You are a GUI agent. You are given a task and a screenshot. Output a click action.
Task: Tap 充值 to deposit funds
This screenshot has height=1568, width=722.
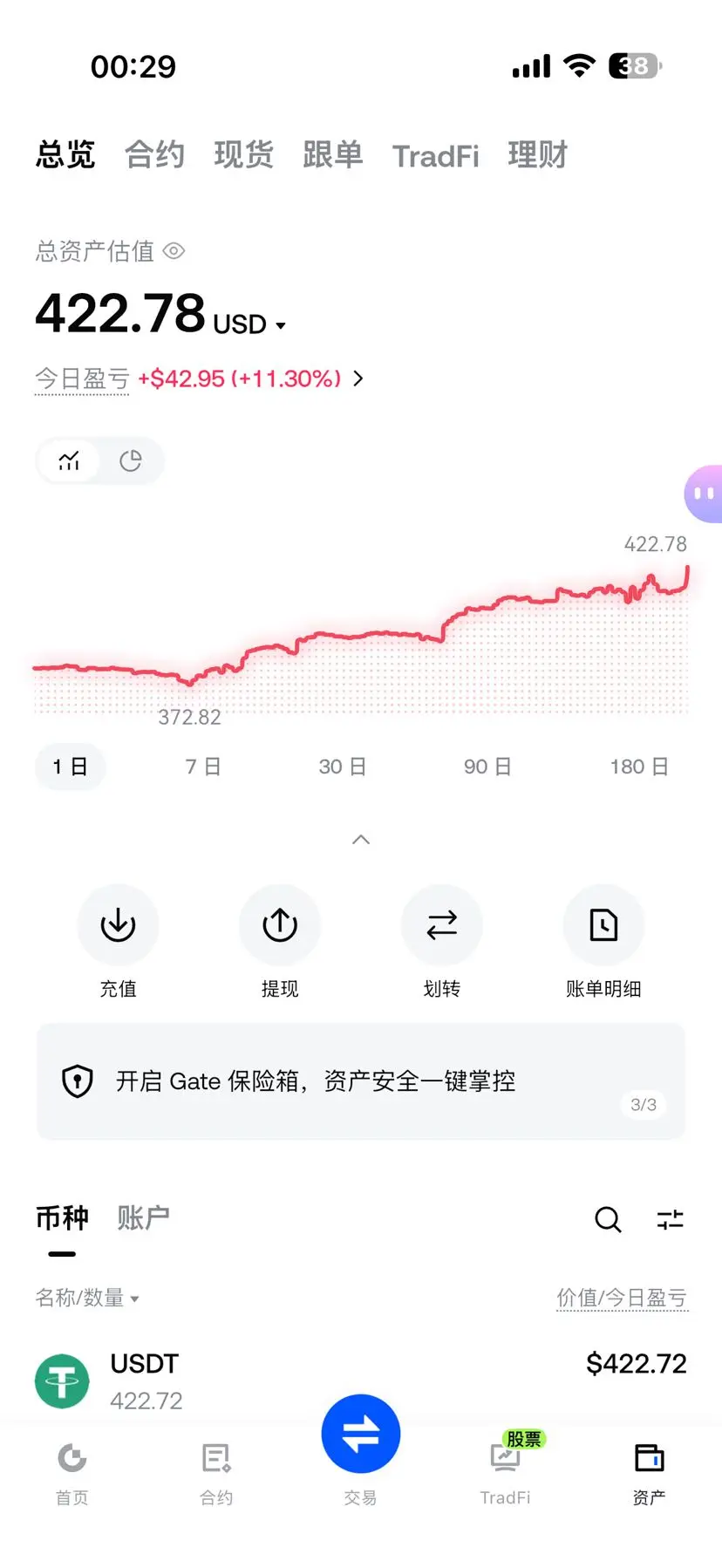click(118, 942)
